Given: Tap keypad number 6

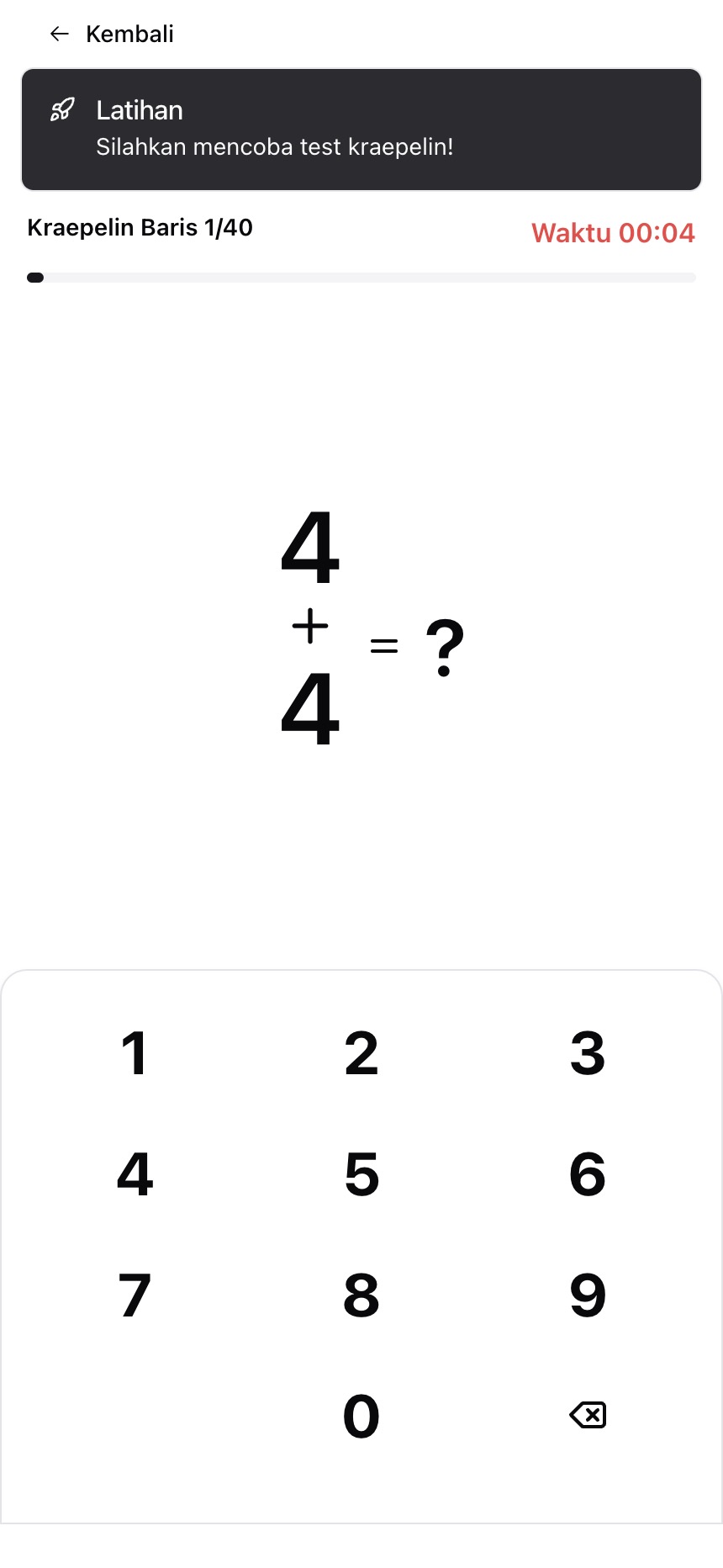Looking at the screenshot, I should (x=588, y=1174).
